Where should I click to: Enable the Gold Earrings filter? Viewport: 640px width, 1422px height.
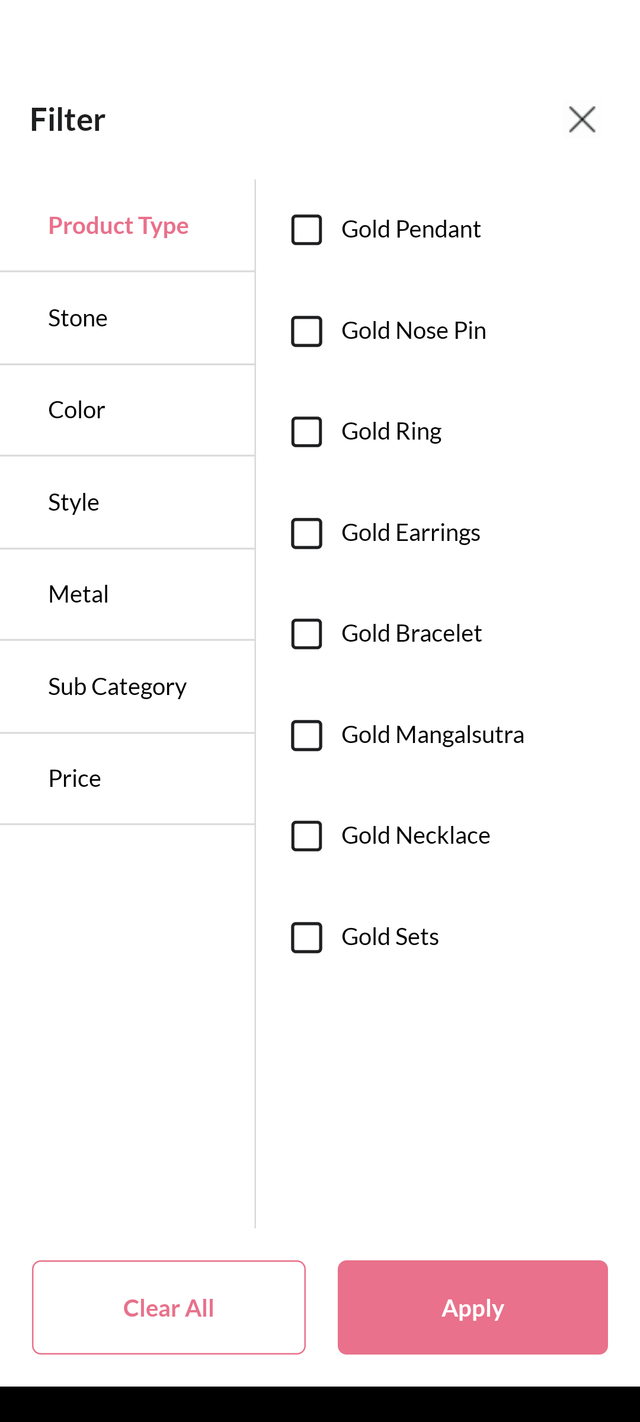point(307,533)
